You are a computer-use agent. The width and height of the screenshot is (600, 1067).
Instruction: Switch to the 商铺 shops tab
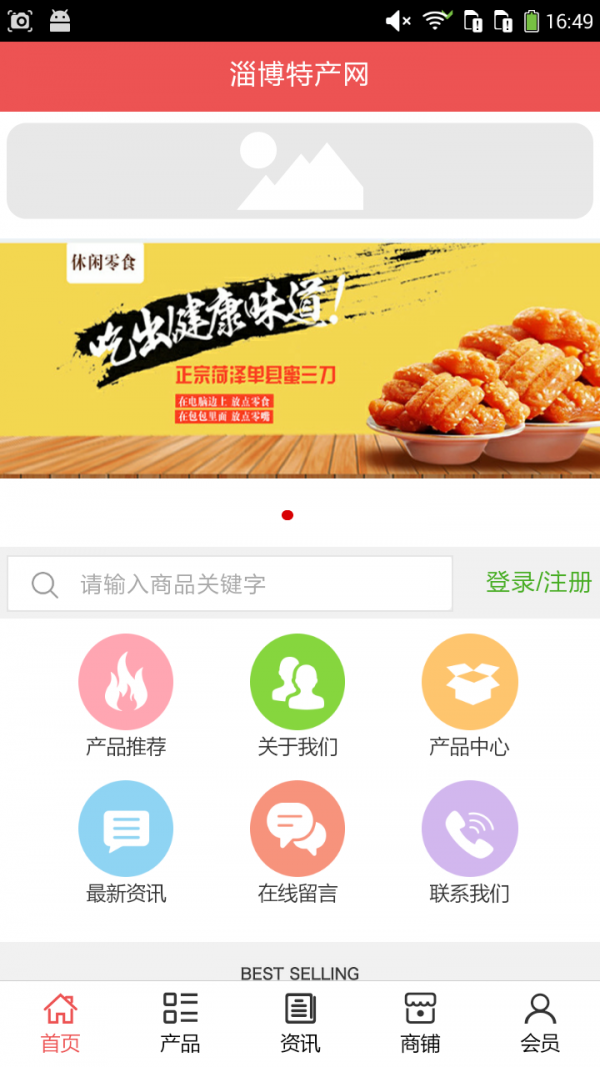[x=420, y=1023]
